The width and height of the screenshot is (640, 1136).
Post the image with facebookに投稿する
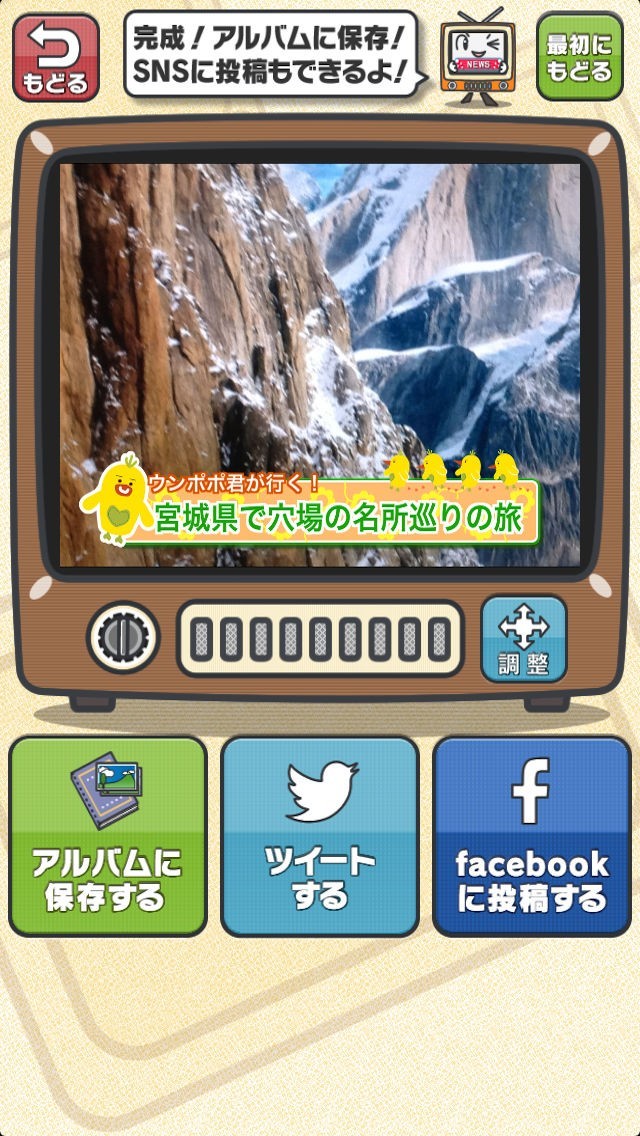[x=531, y=836]
